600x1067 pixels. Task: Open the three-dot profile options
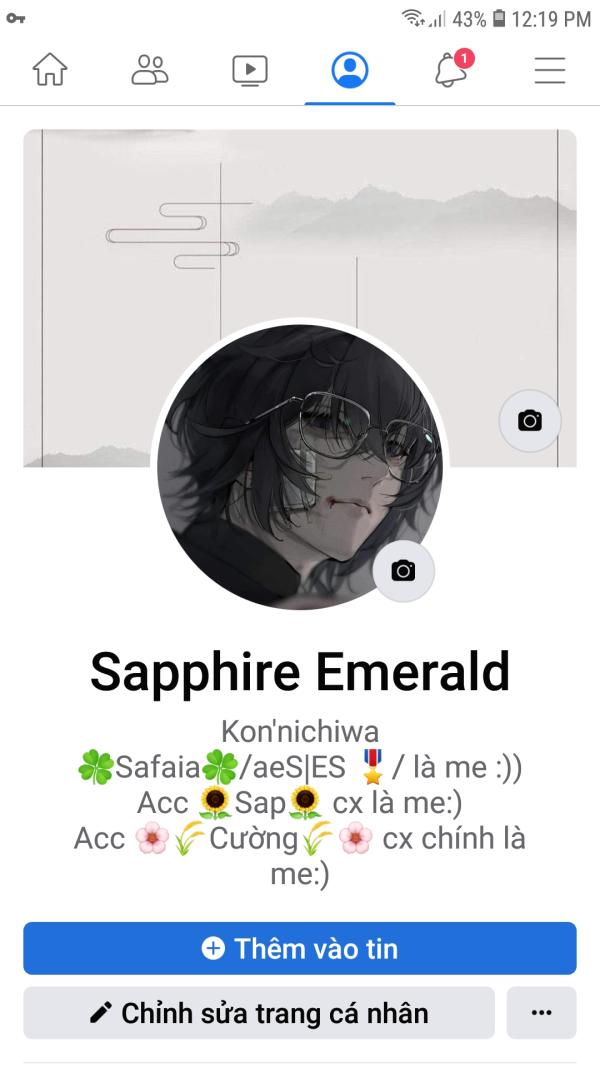(541, 1013)
